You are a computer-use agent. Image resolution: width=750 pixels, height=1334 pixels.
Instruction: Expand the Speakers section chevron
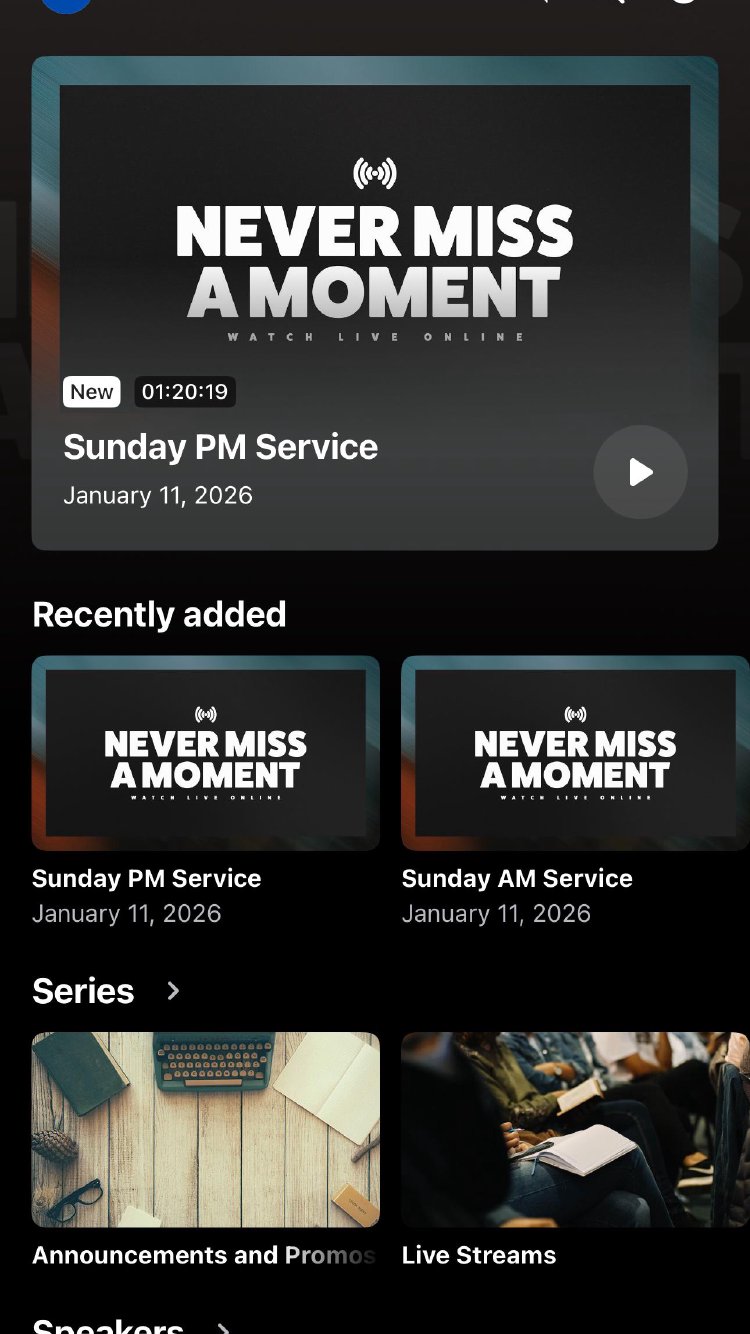(x=224, y=1327)
